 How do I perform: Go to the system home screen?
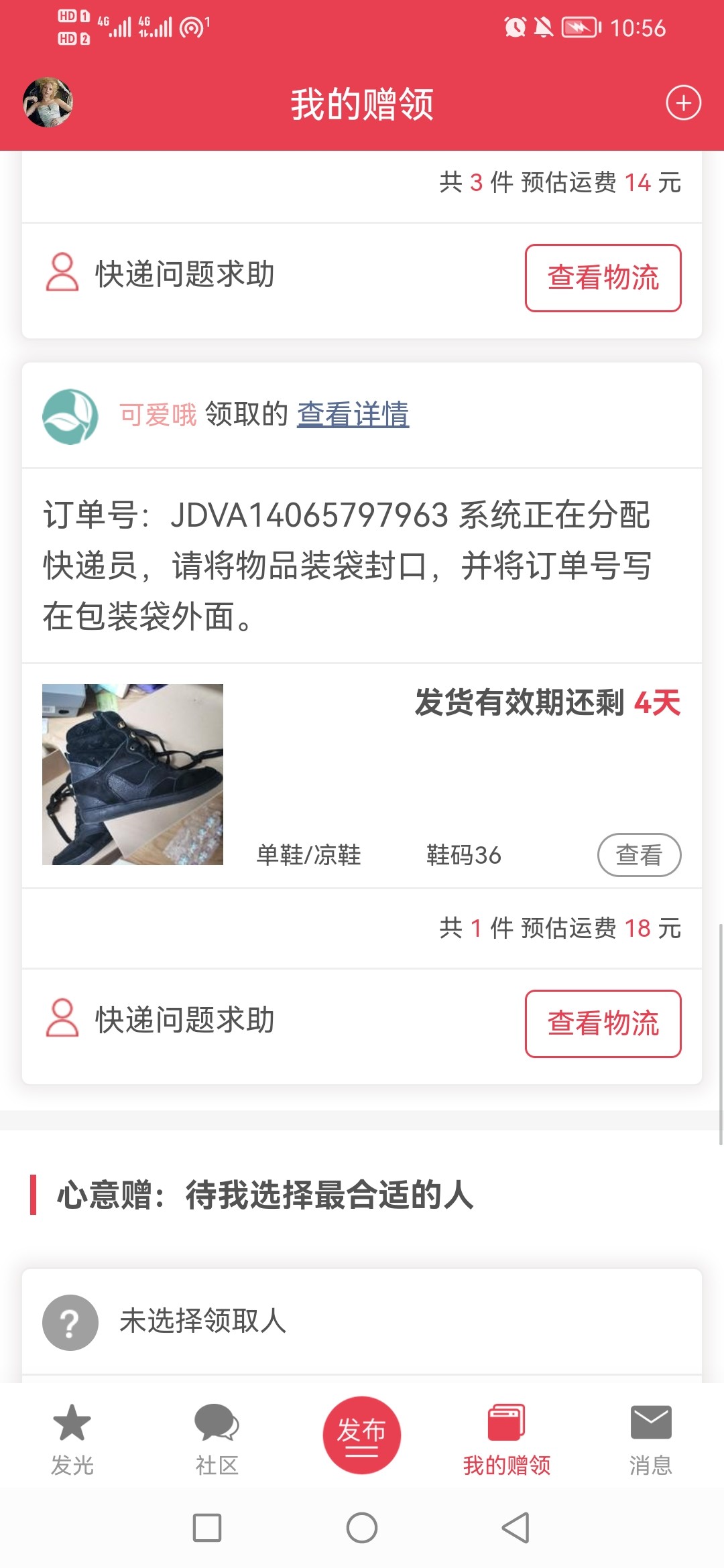click(x=362, y=1528)
